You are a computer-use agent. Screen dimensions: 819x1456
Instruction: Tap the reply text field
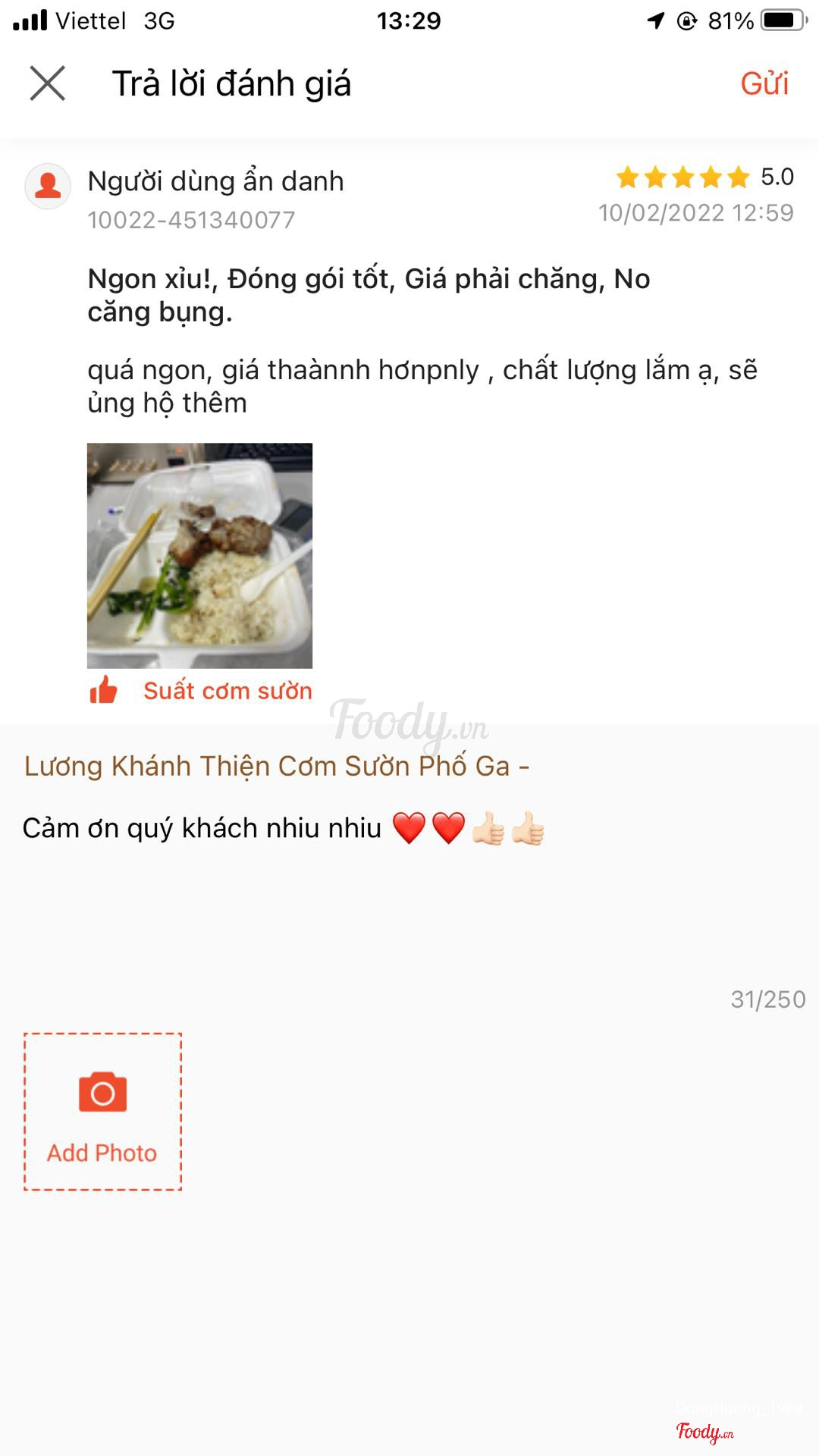[409, 895]
